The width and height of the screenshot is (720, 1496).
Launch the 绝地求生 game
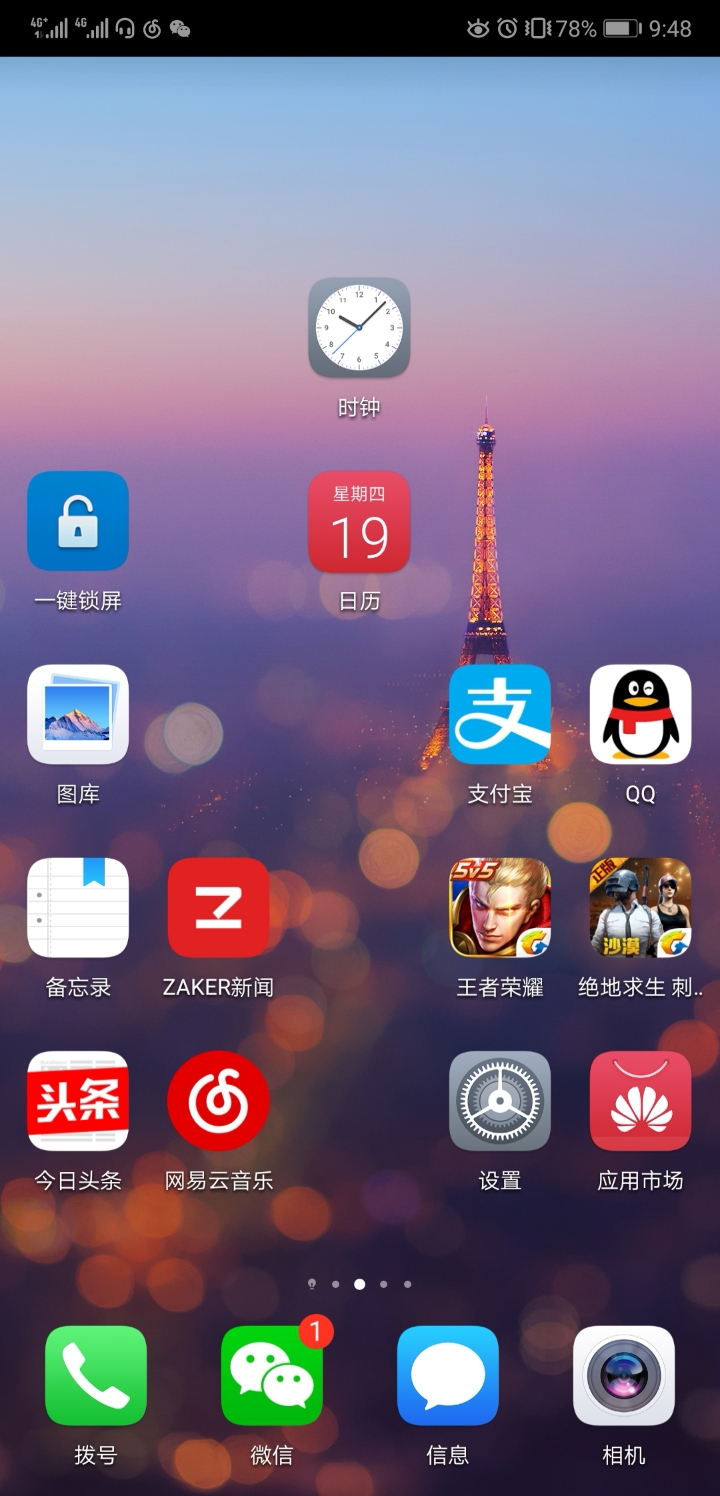point(640,907)
